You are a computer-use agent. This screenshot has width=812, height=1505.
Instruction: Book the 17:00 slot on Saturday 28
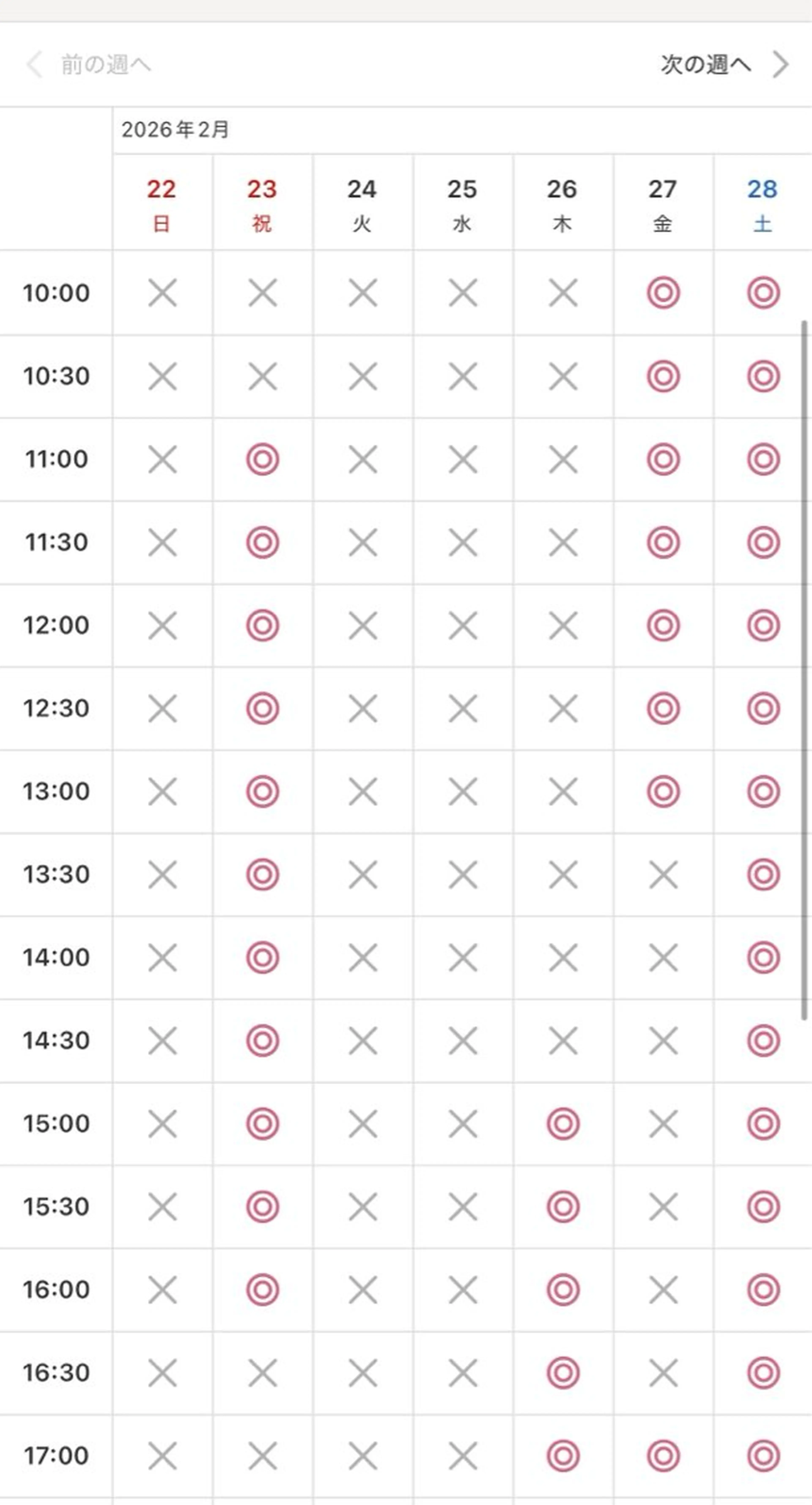(x=763, y=1455)
